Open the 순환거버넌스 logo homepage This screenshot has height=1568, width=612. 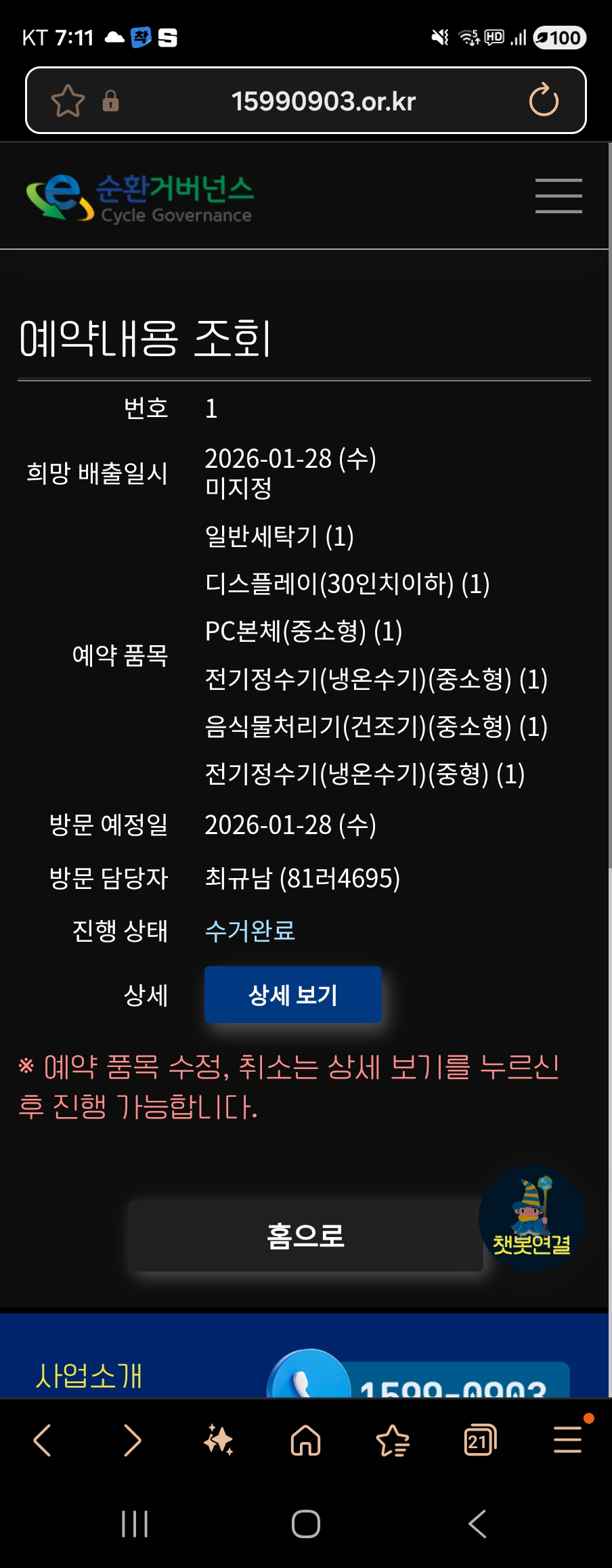coord(139,197)
